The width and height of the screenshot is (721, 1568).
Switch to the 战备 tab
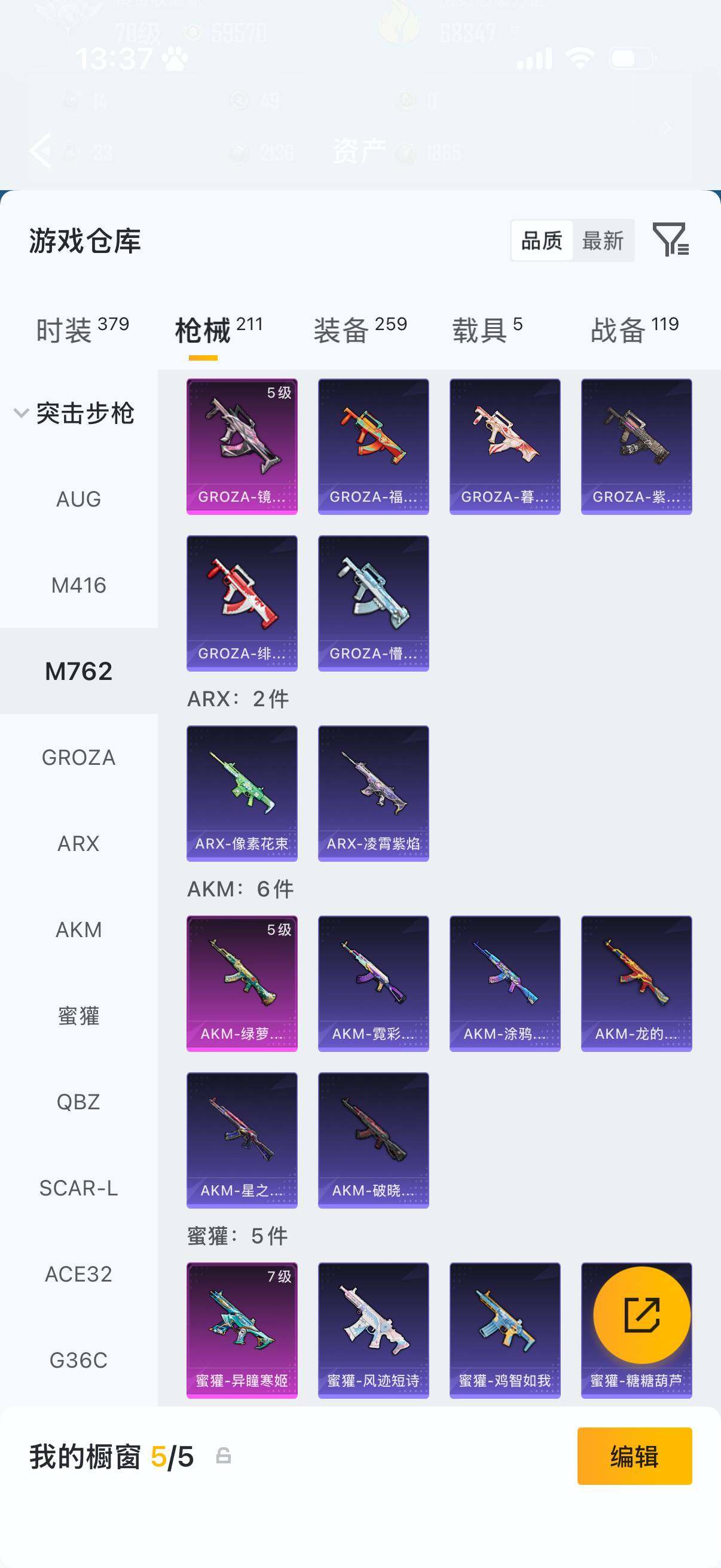(x=634, y=331)
